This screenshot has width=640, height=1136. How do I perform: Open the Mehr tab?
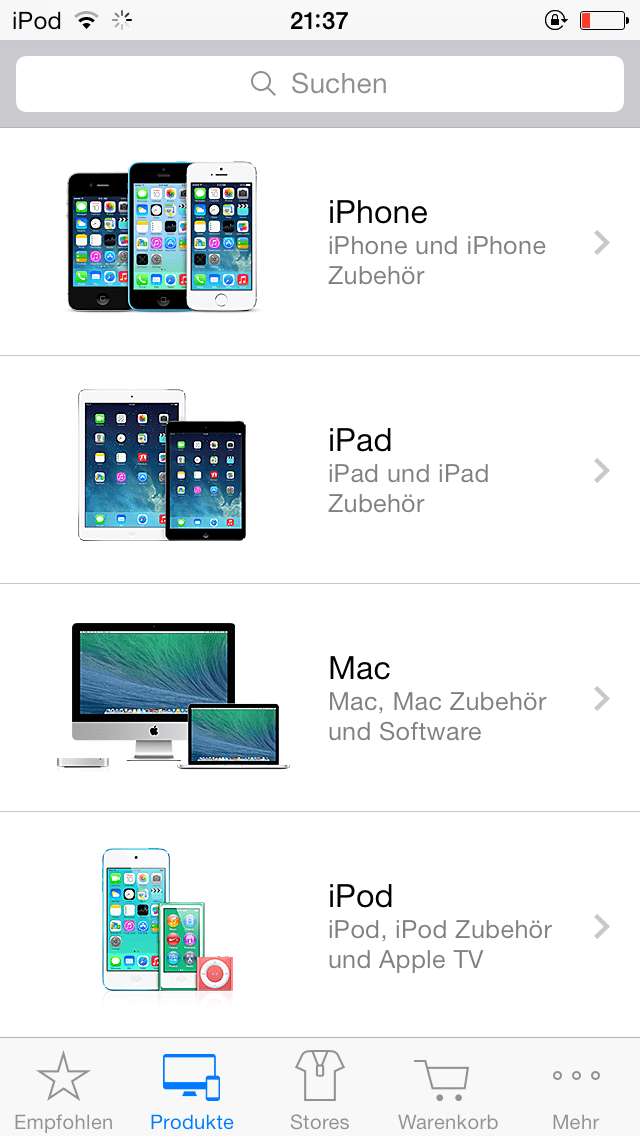[x=576, y=1089]
